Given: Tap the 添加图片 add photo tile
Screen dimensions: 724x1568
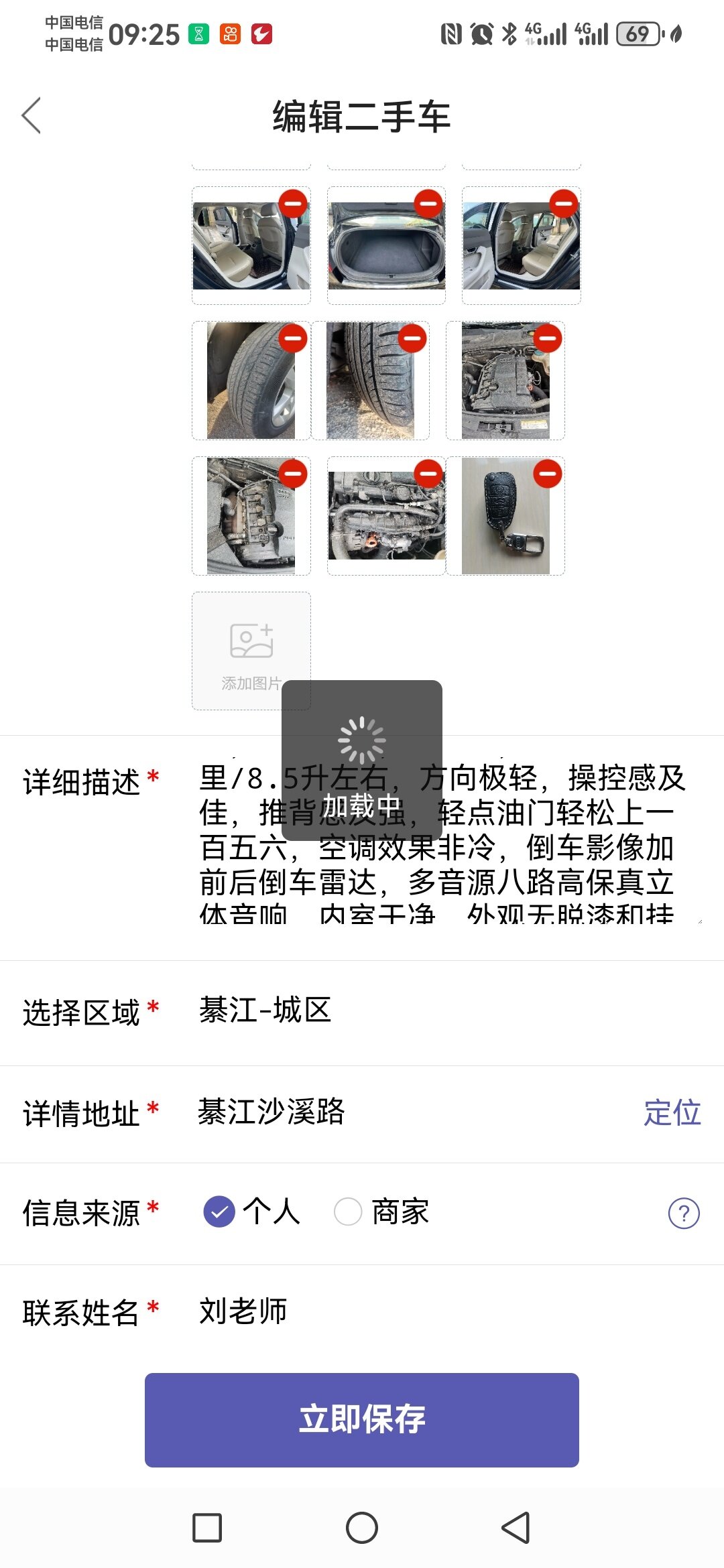Looking at the screenshot, I should [x=251, y=650].
